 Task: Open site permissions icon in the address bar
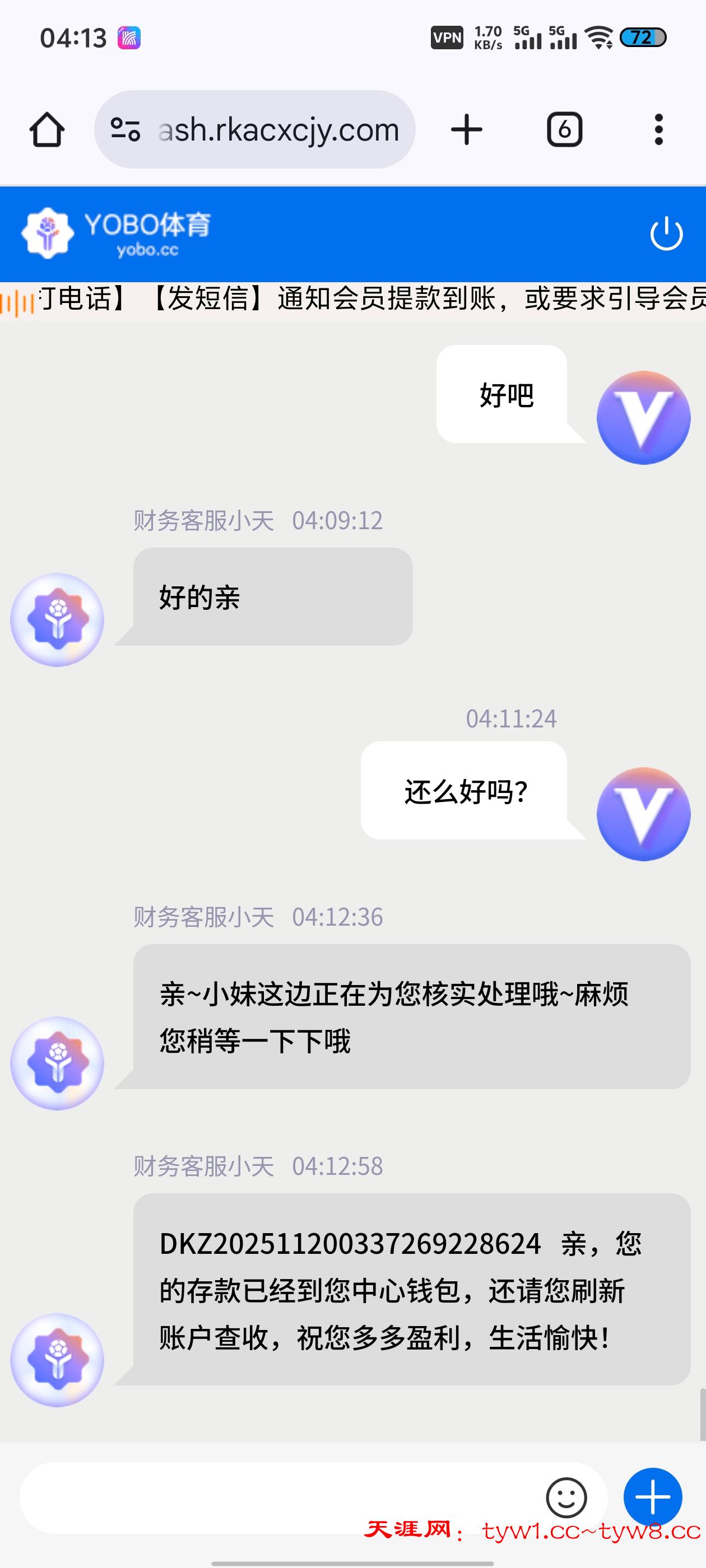pyautogui.click(x=125, y=129)
